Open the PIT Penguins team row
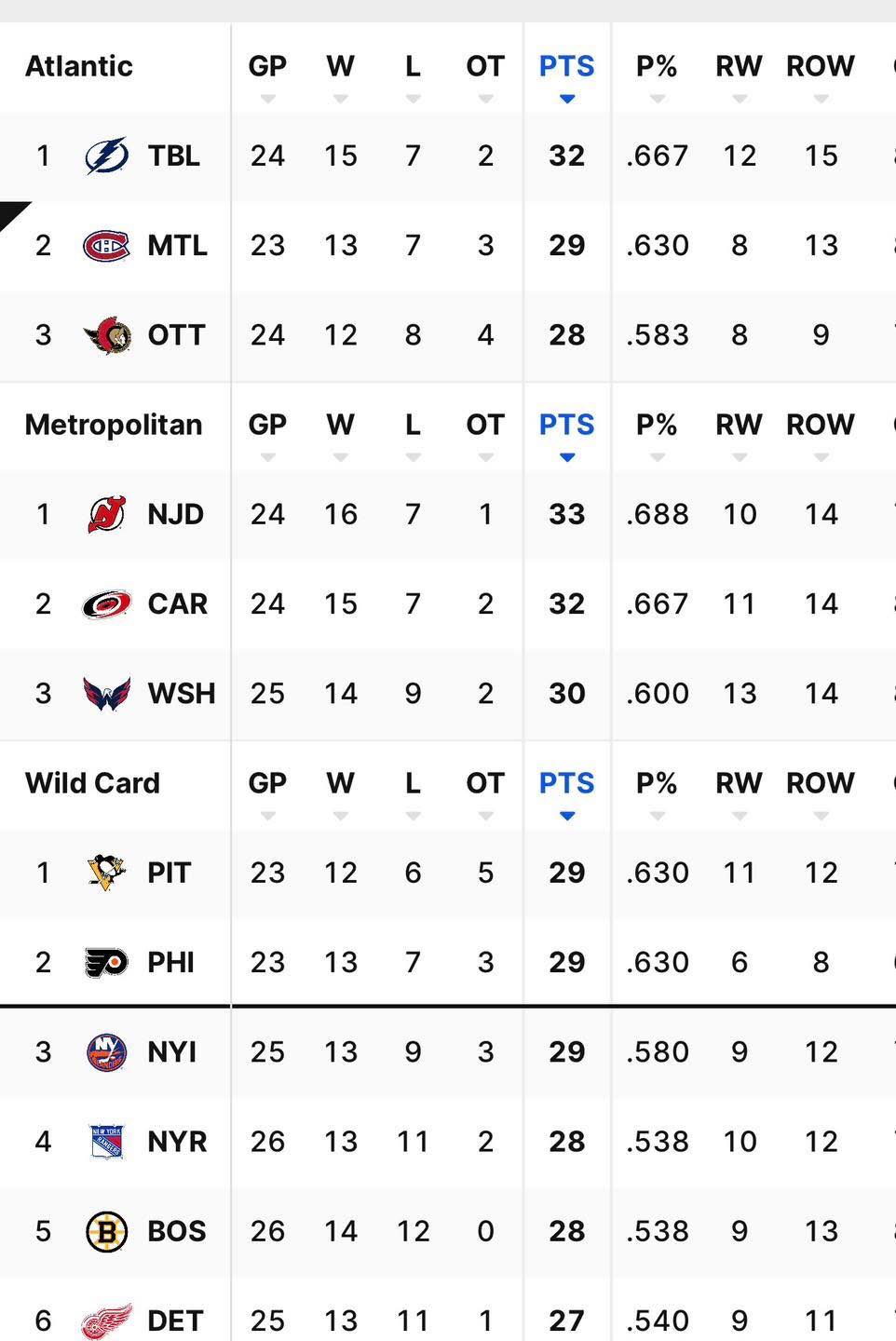Screen dimensions: 896x1341 tap(169, 873)
